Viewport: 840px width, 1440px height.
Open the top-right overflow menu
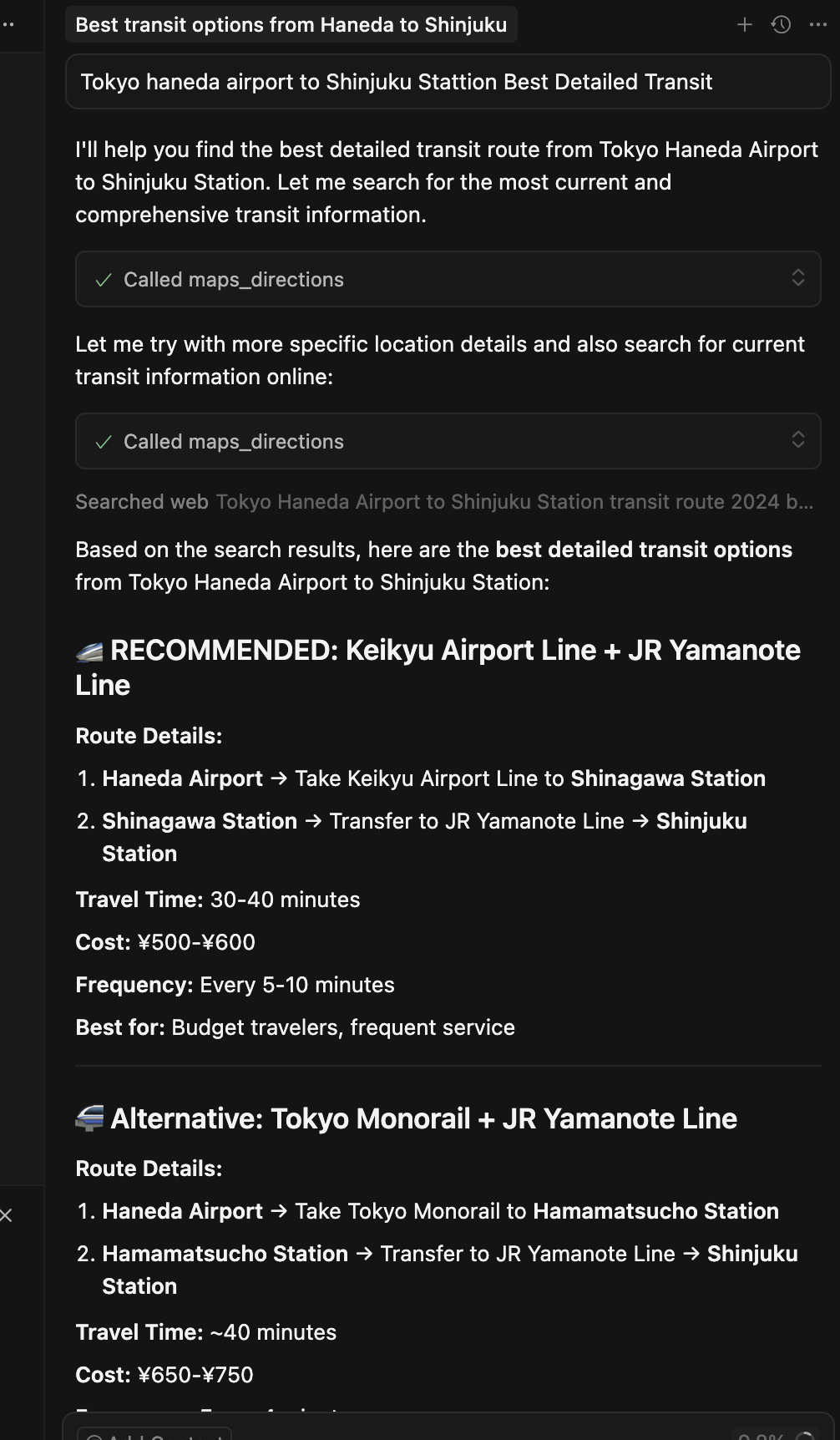click(x=818, y=25)
